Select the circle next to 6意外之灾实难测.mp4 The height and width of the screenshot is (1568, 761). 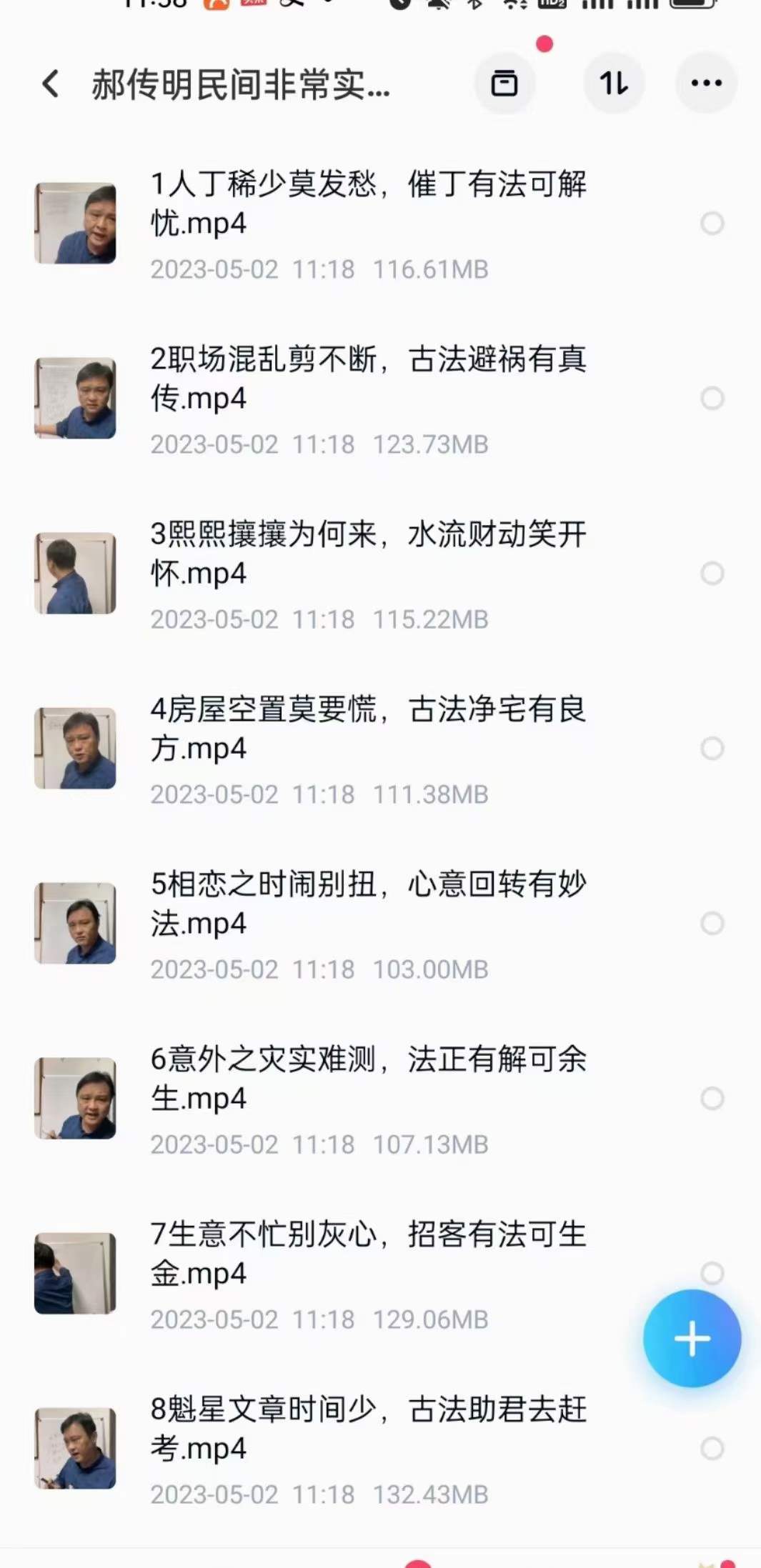712,1097
